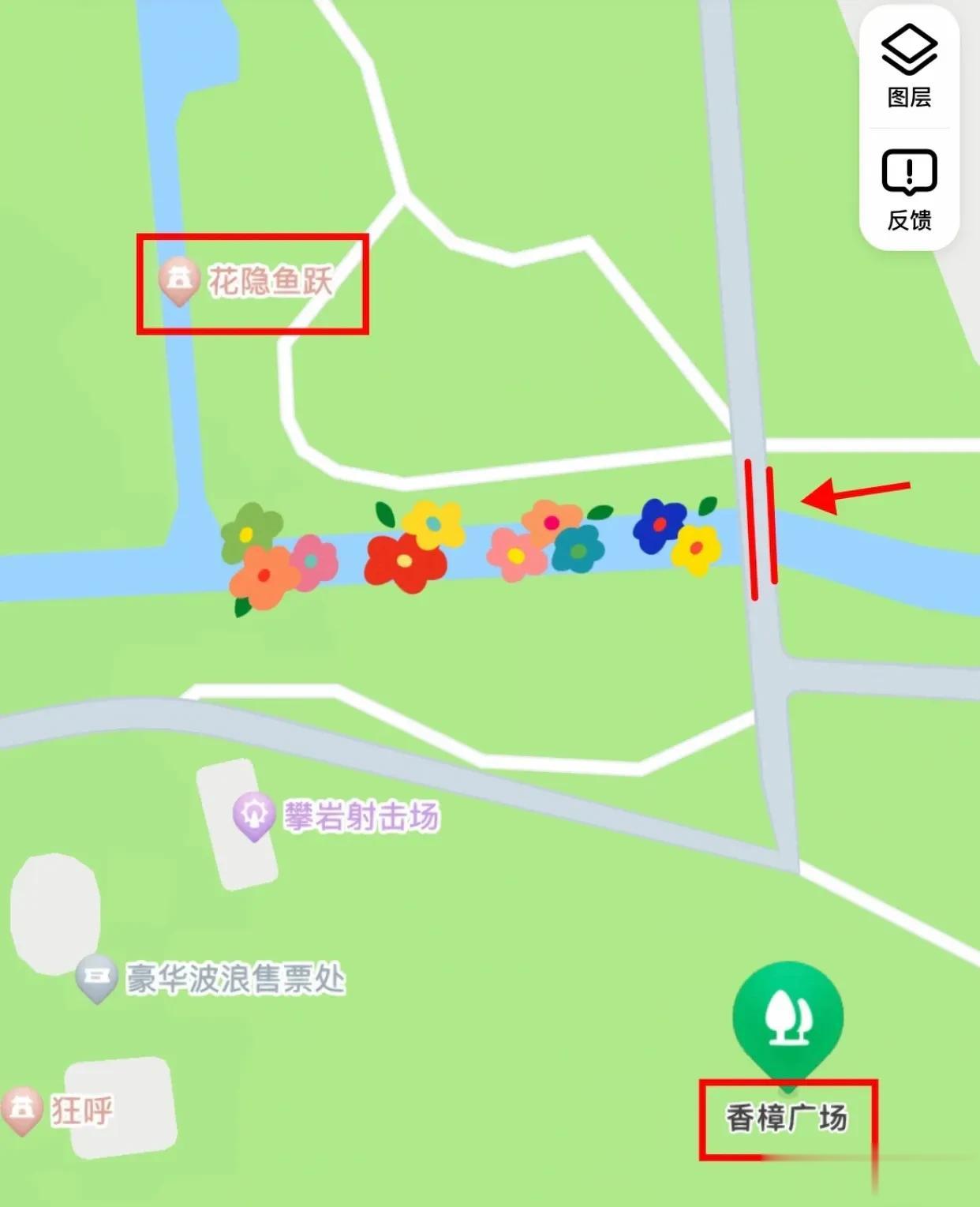Tap the 攀岩射击场 location pin
The width and height of the screenshot is (980, 1207).
(x=253, y=815)
